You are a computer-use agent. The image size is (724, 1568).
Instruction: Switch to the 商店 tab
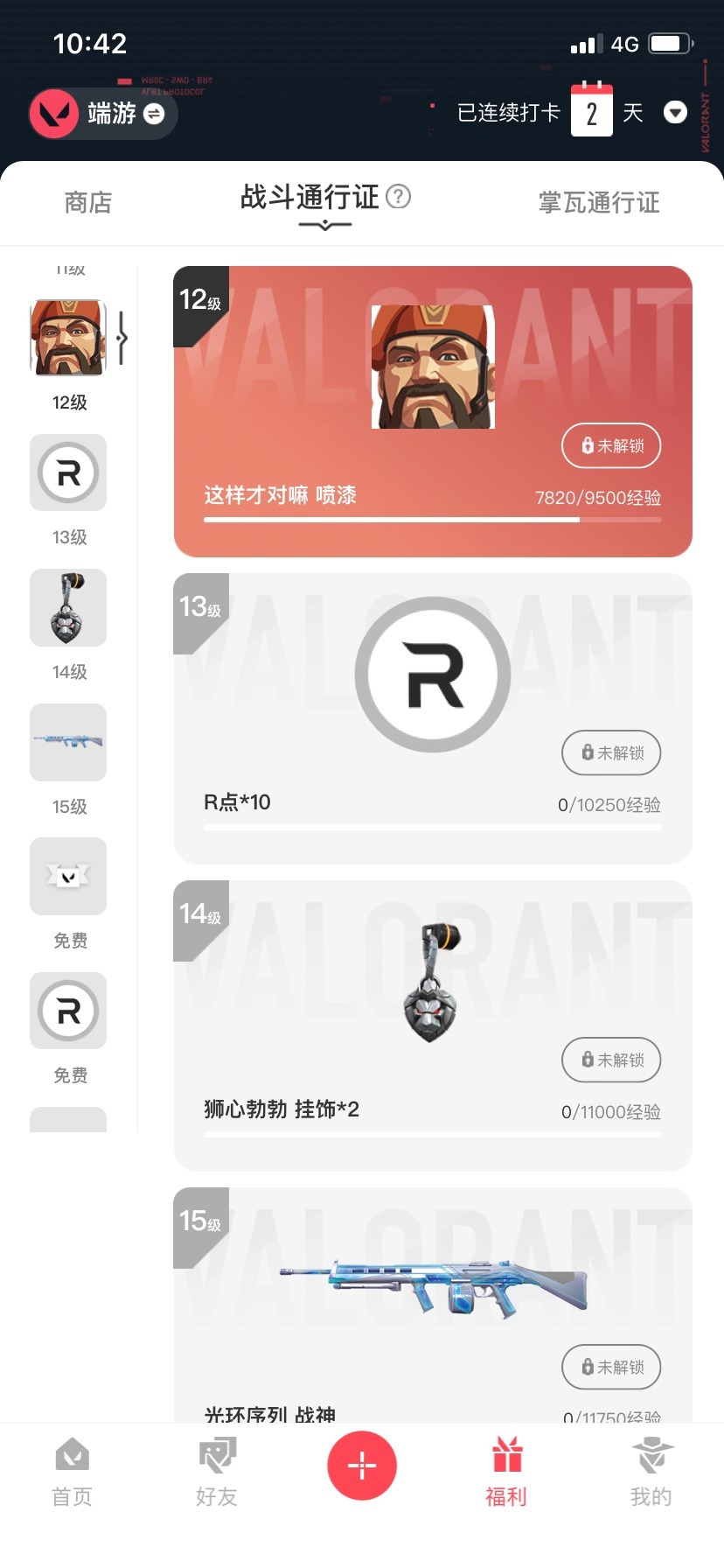coord(88,202)
